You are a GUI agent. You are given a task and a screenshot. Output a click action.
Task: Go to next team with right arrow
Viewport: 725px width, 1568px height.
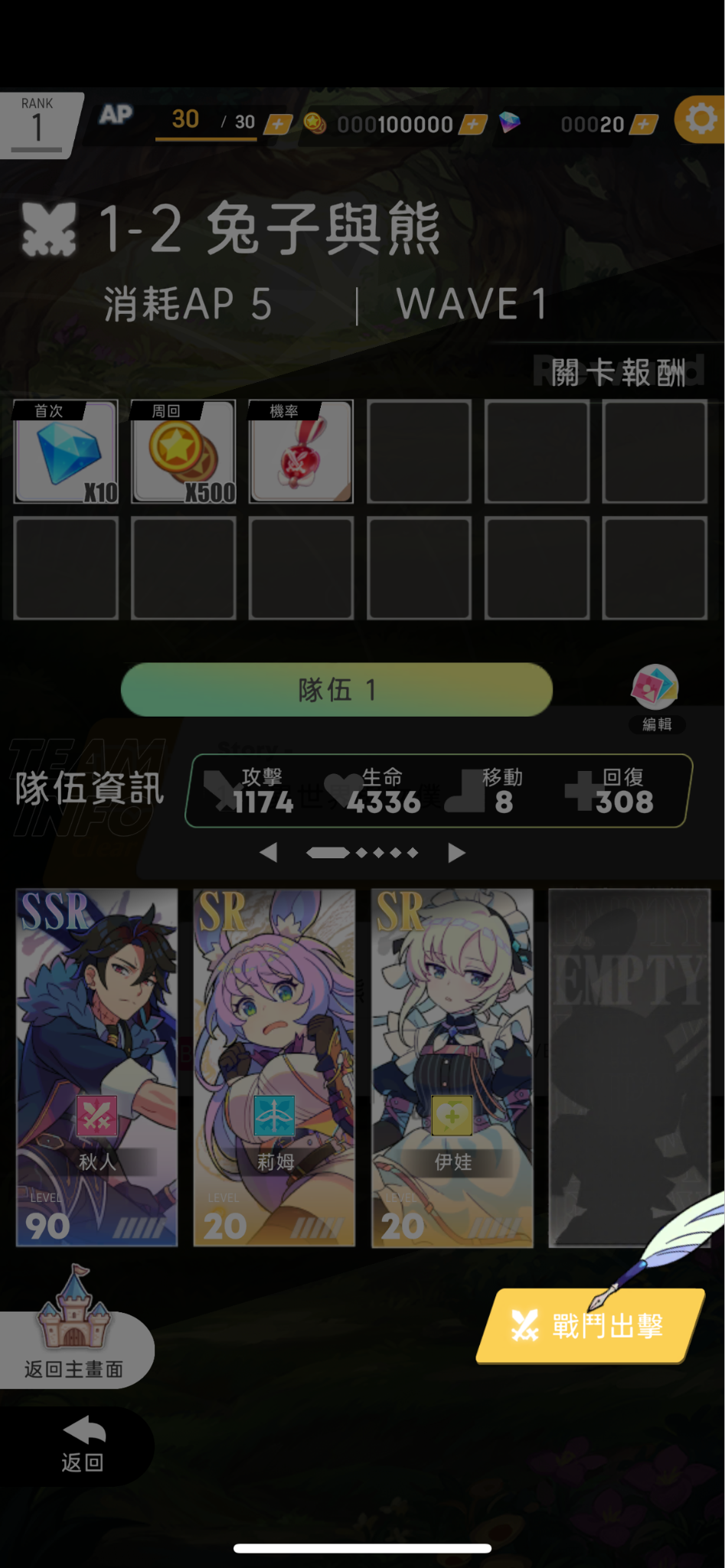pyautogui.click(x=456, y=852)
